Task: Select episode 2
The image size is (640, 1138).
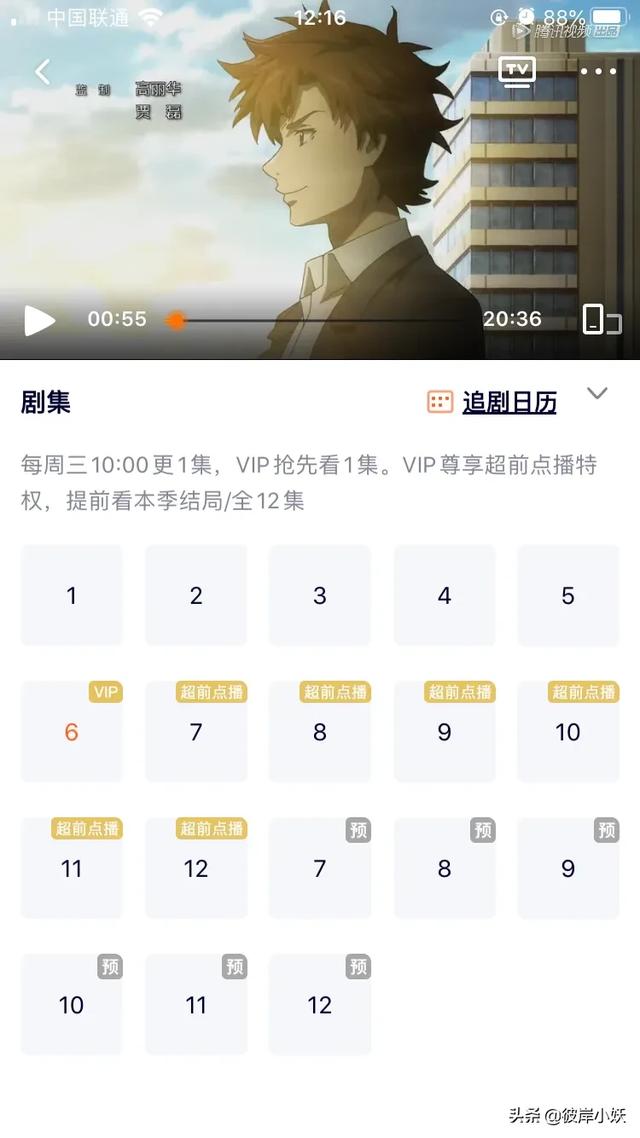Action: (x=196, y=595)
